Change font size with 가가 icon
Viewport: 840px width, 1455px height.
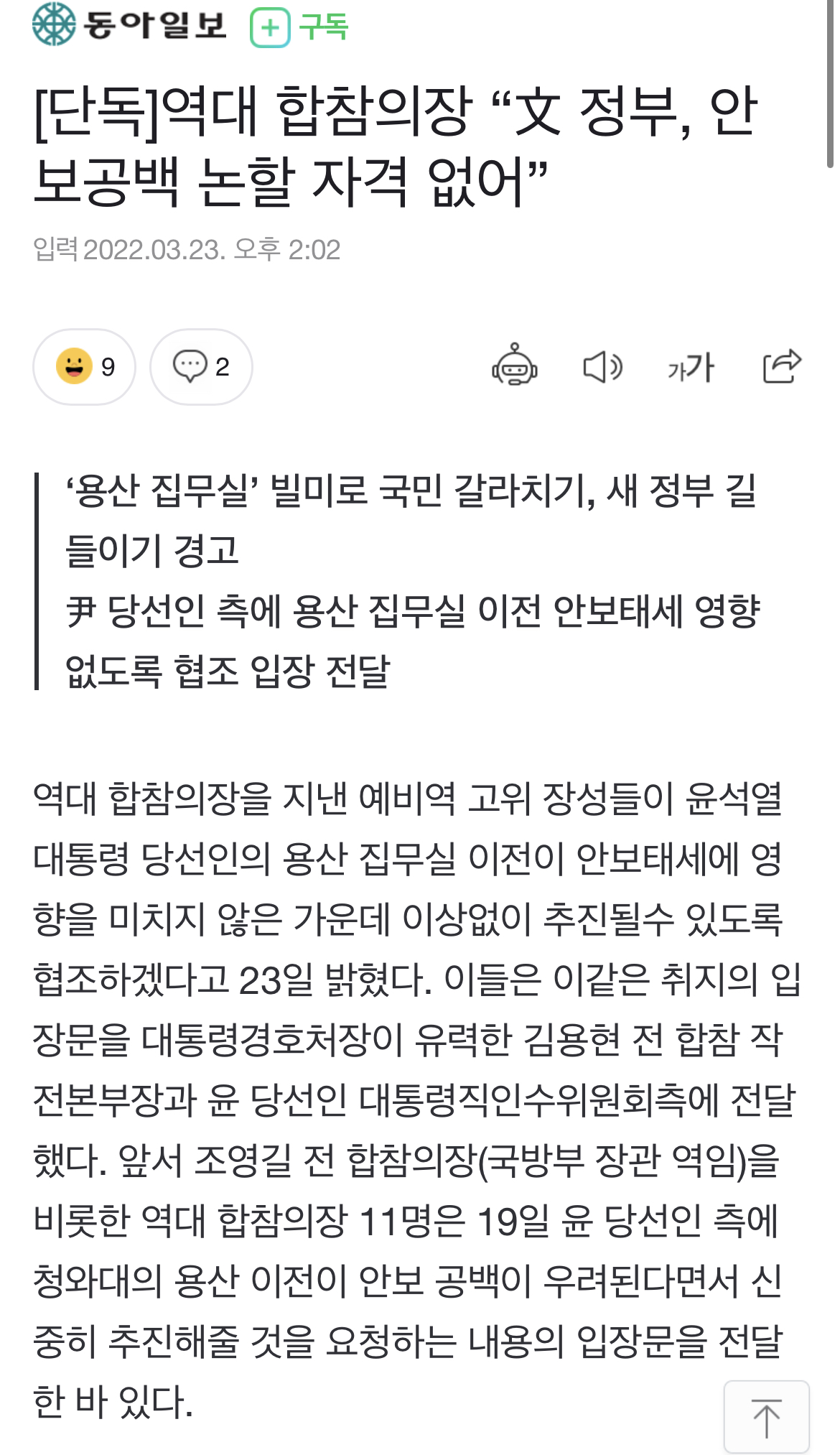point(690,368)
